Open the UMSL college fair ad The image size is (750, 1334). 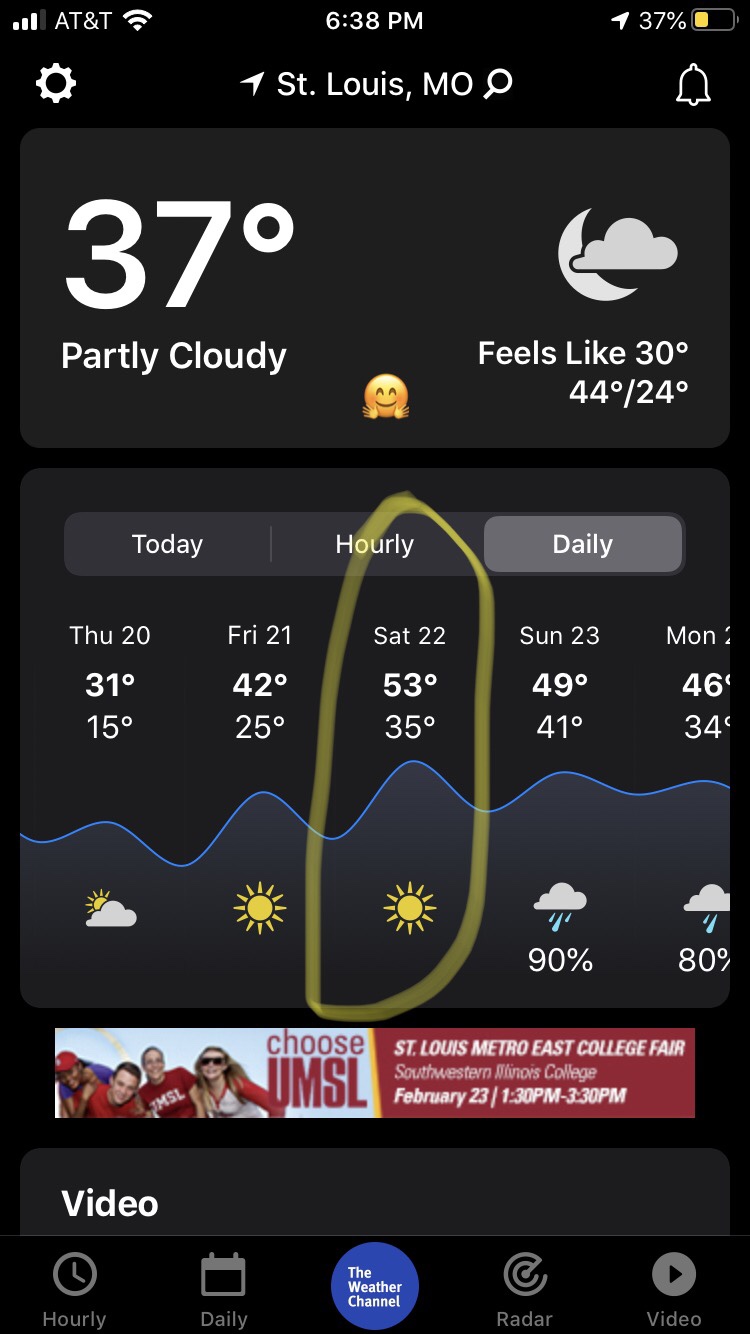[x=375, y=1072]
